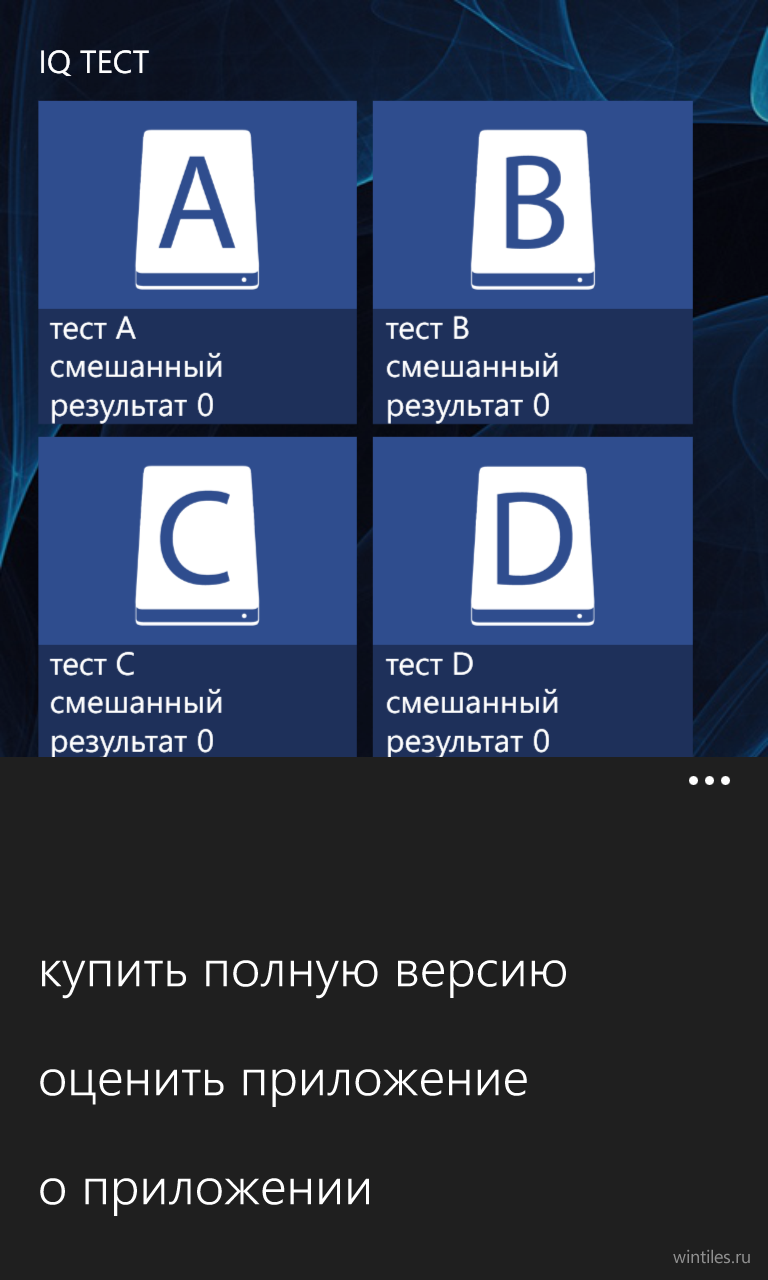
Task: Open the 'о приложении' about page
Action: [205, 1189]
